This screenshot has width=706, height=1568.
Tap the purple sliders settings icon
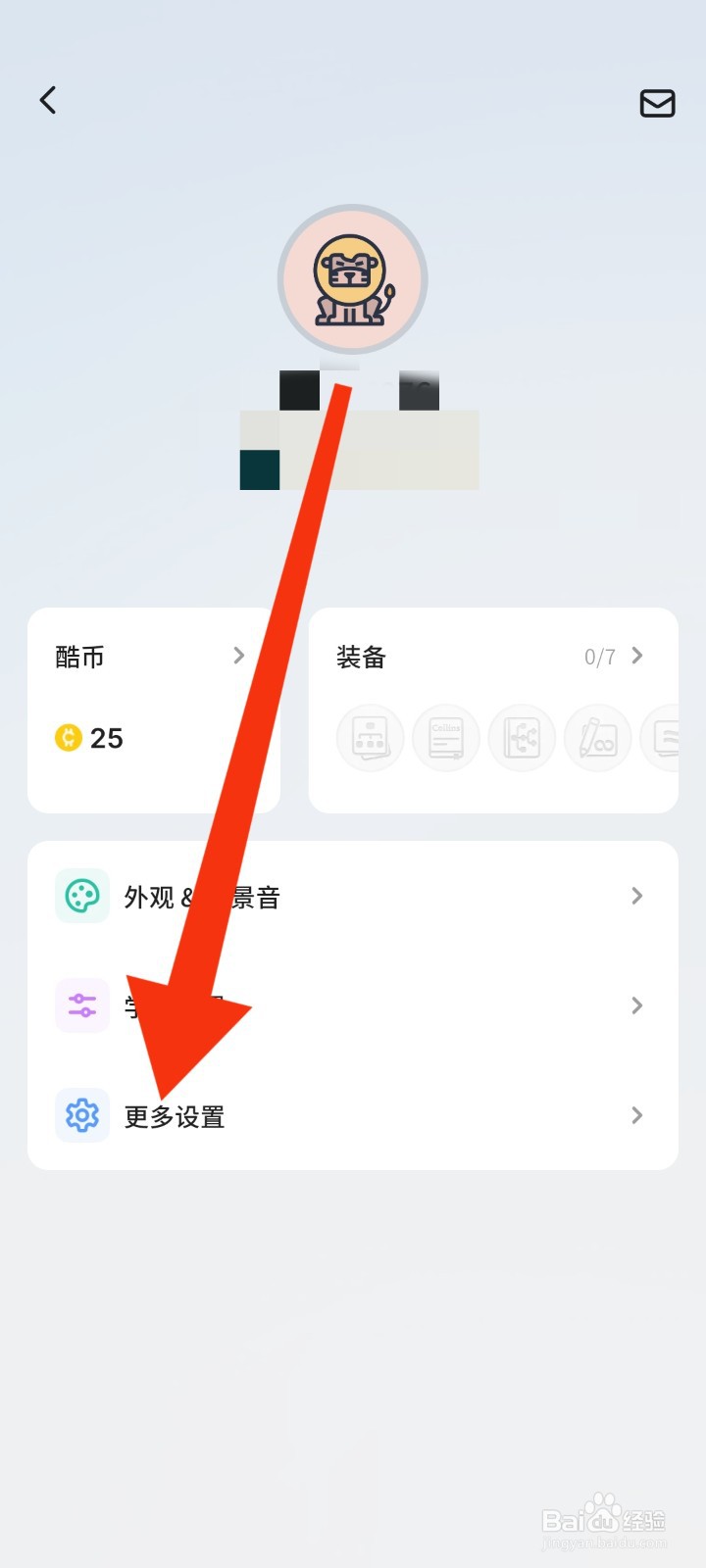click(81, 1005)
